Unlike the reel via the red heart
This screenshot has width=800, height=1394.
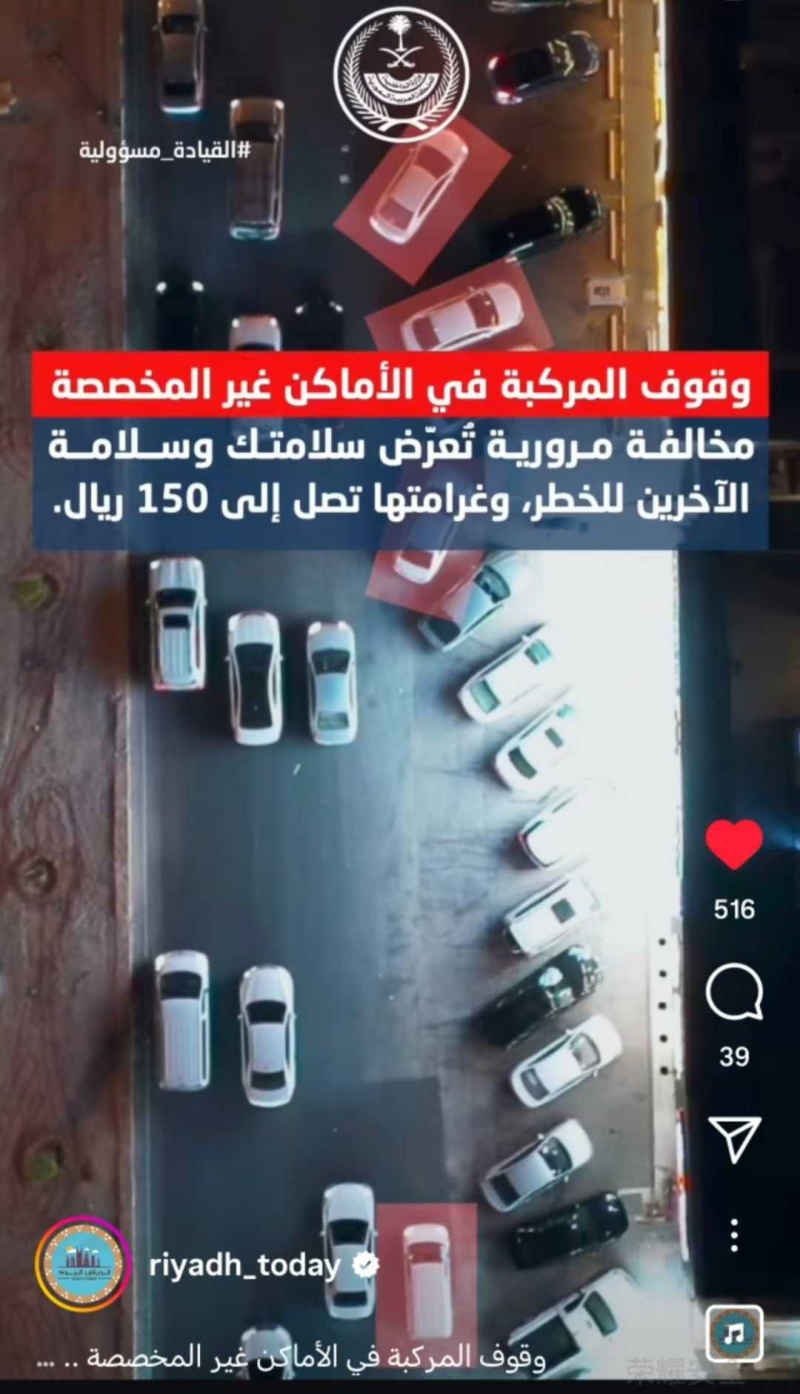coord(734,845)
